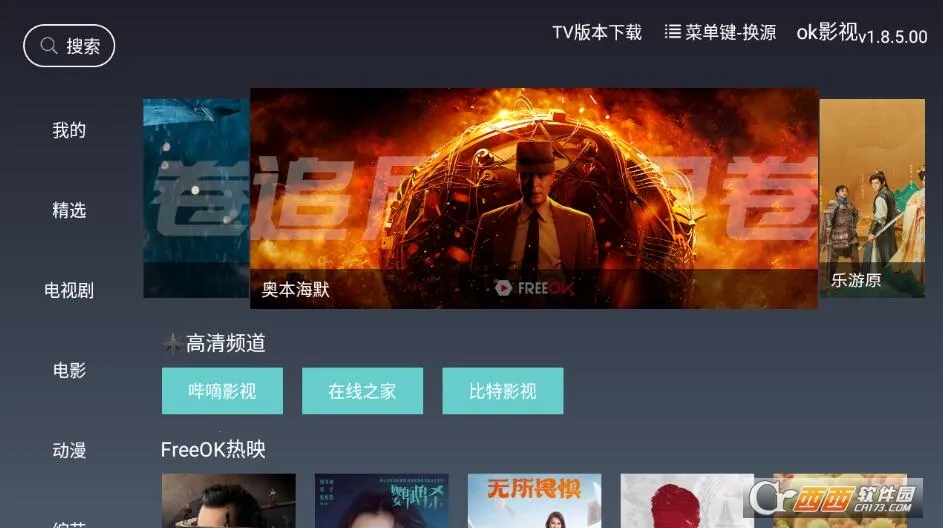943x528 pixels.
Task: Select the 哔嘀影视 channel
Action: 222,391
